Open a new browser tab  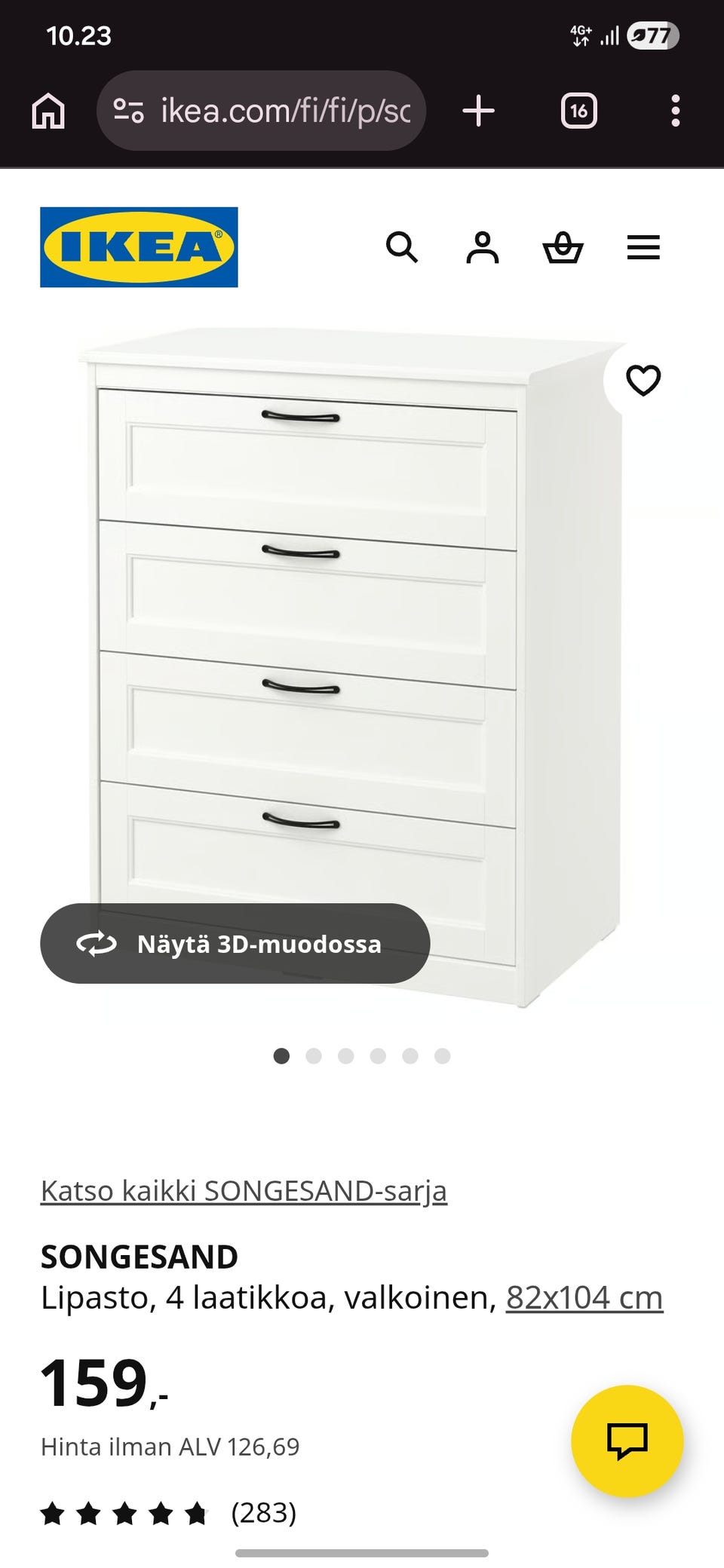(479, 110)
